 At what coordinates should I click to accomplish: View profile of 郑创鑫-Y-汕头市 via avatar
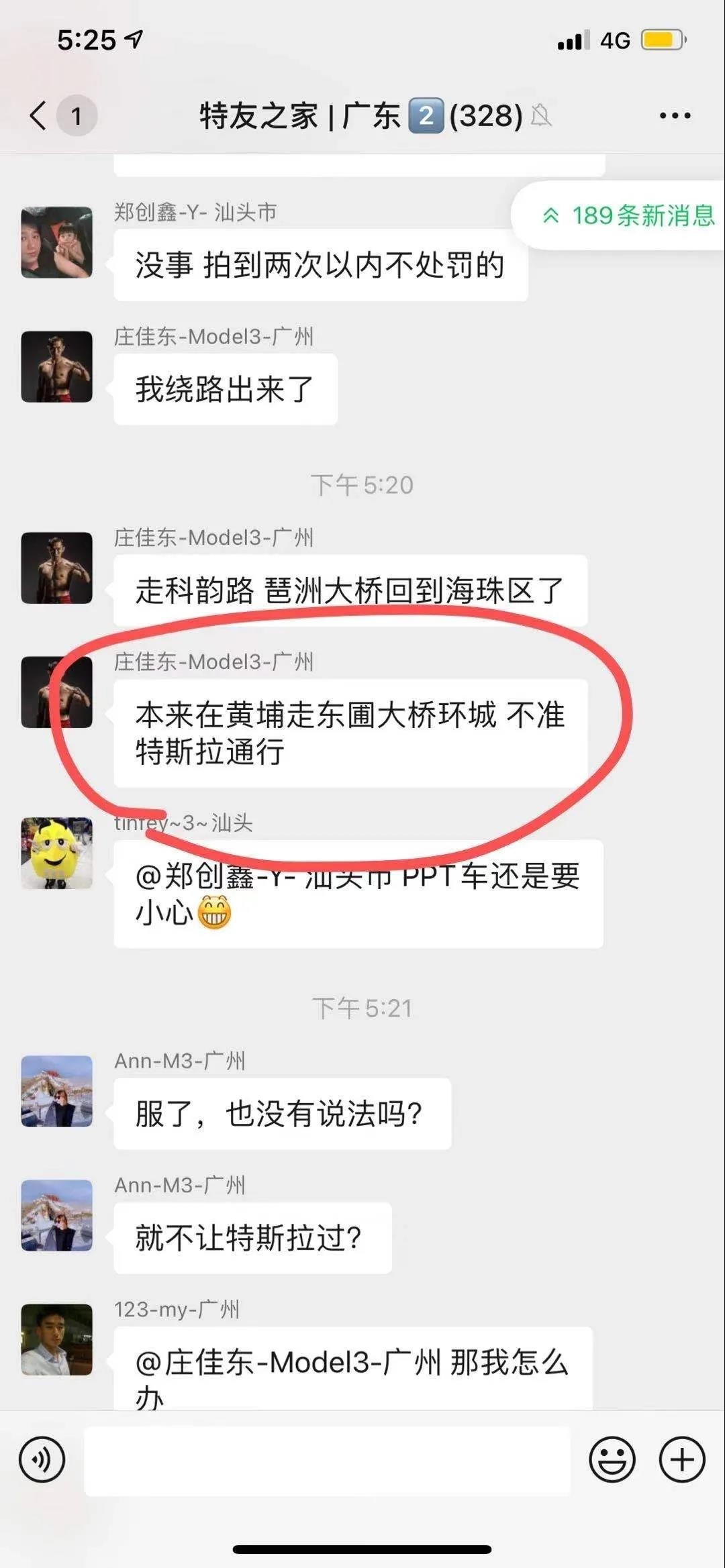tap(56, 242)
